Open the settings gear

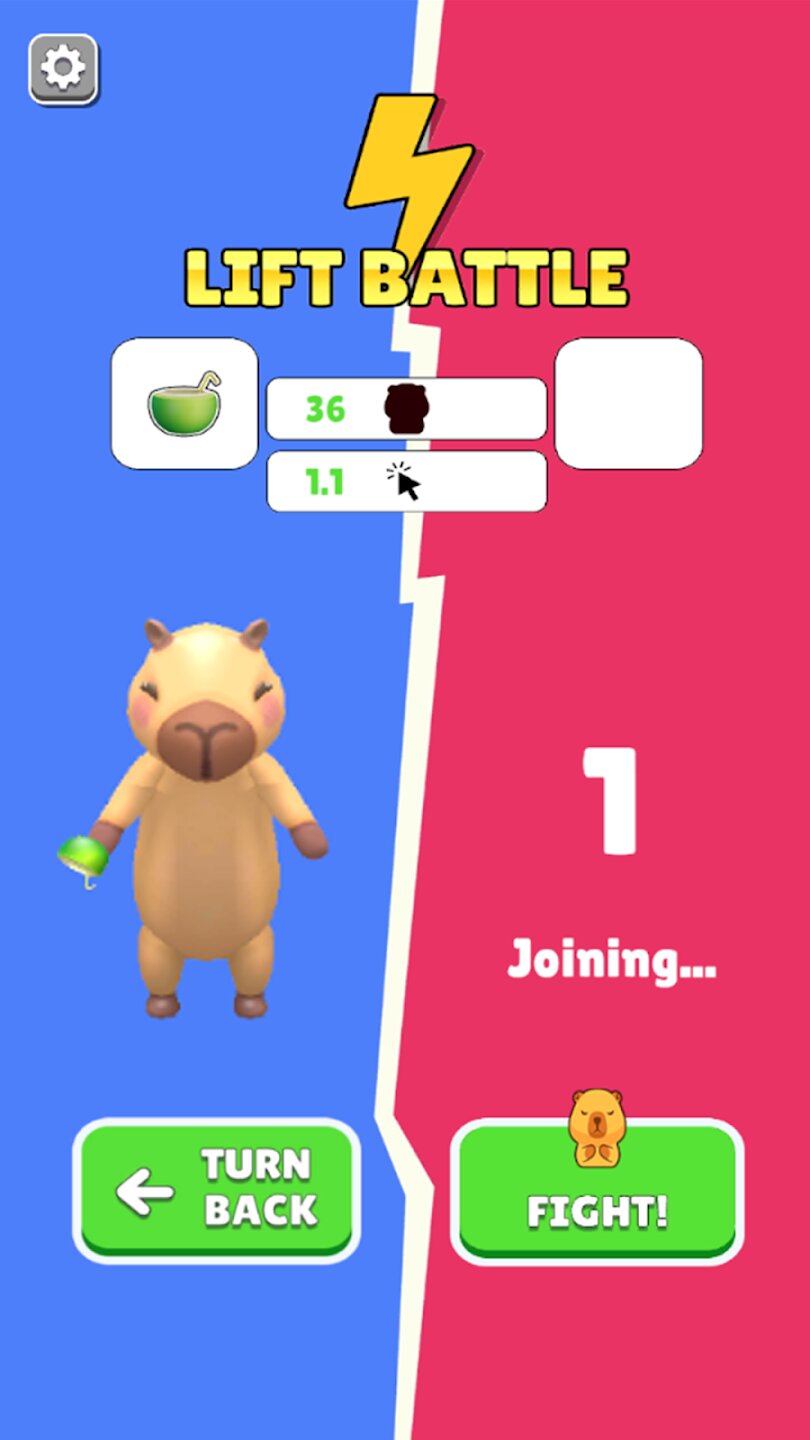[x=63, y=69]
